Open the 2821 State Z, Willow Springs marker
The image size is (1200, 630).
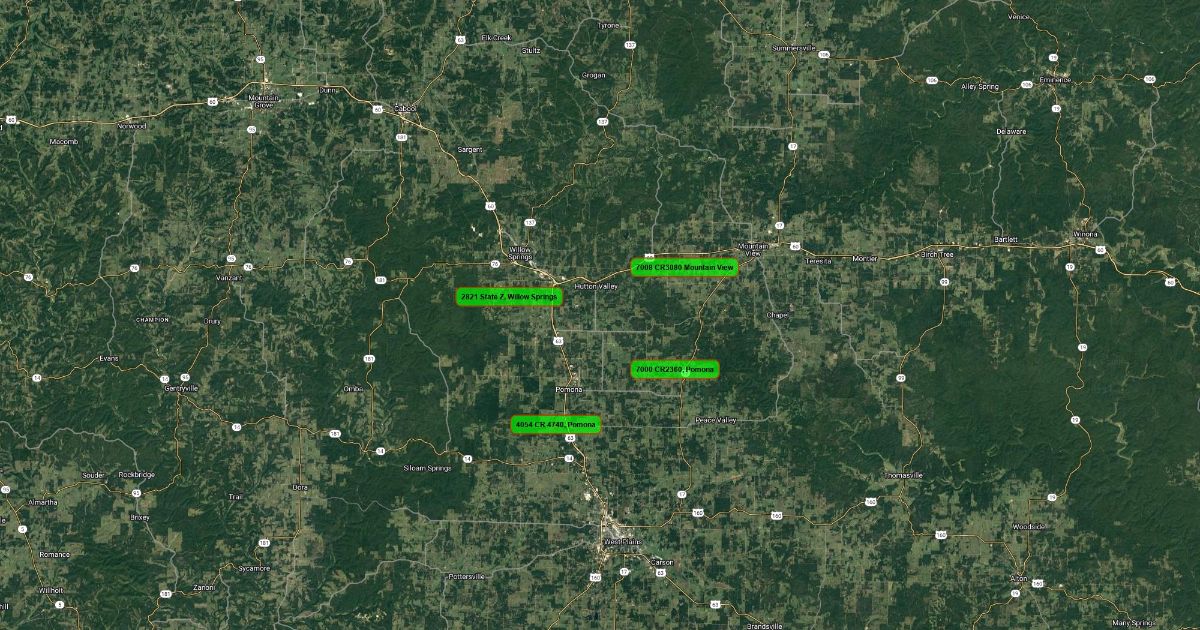[510, 297]
